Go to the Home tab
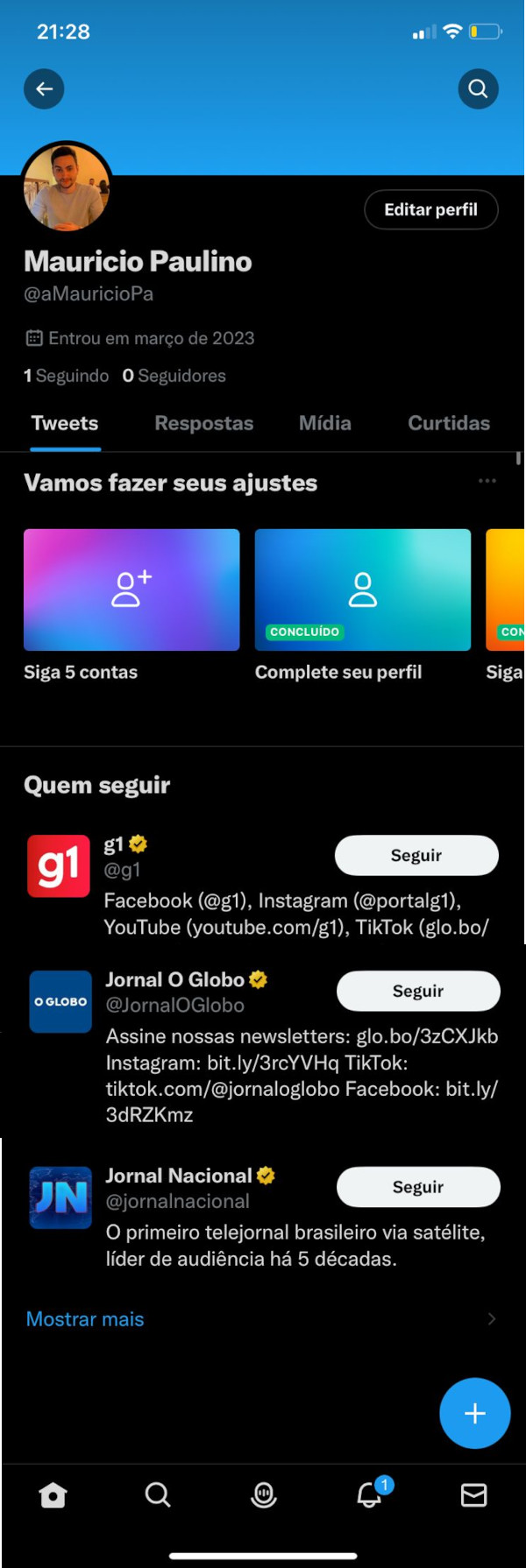The height and width of the screenshot is (1568, 526). pos(53,1495)
